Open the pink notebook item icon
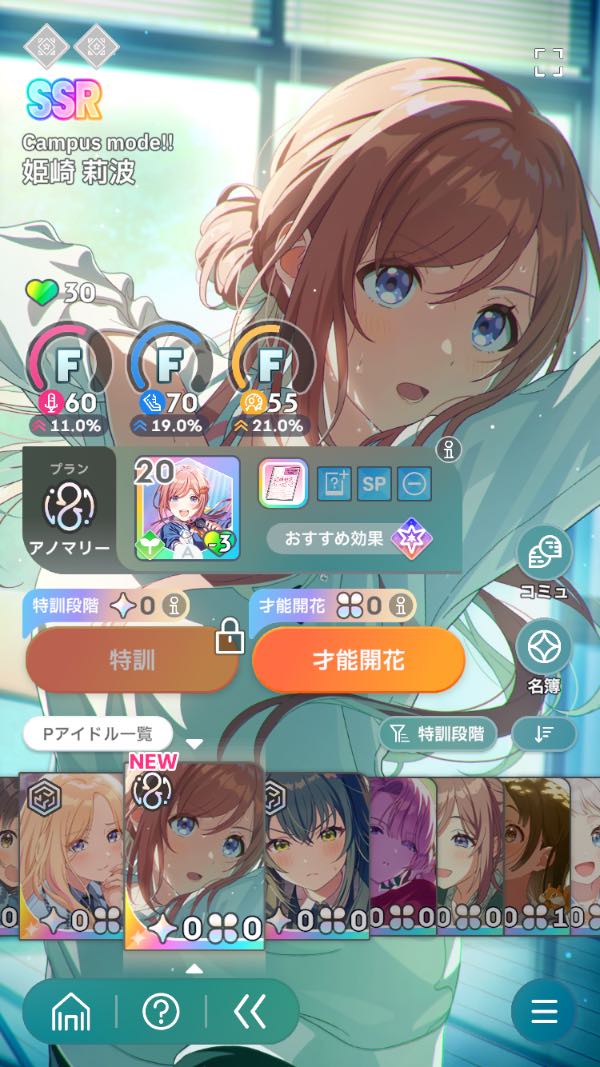The width and height of the screenshot is (600, 1067). [283, 483]
